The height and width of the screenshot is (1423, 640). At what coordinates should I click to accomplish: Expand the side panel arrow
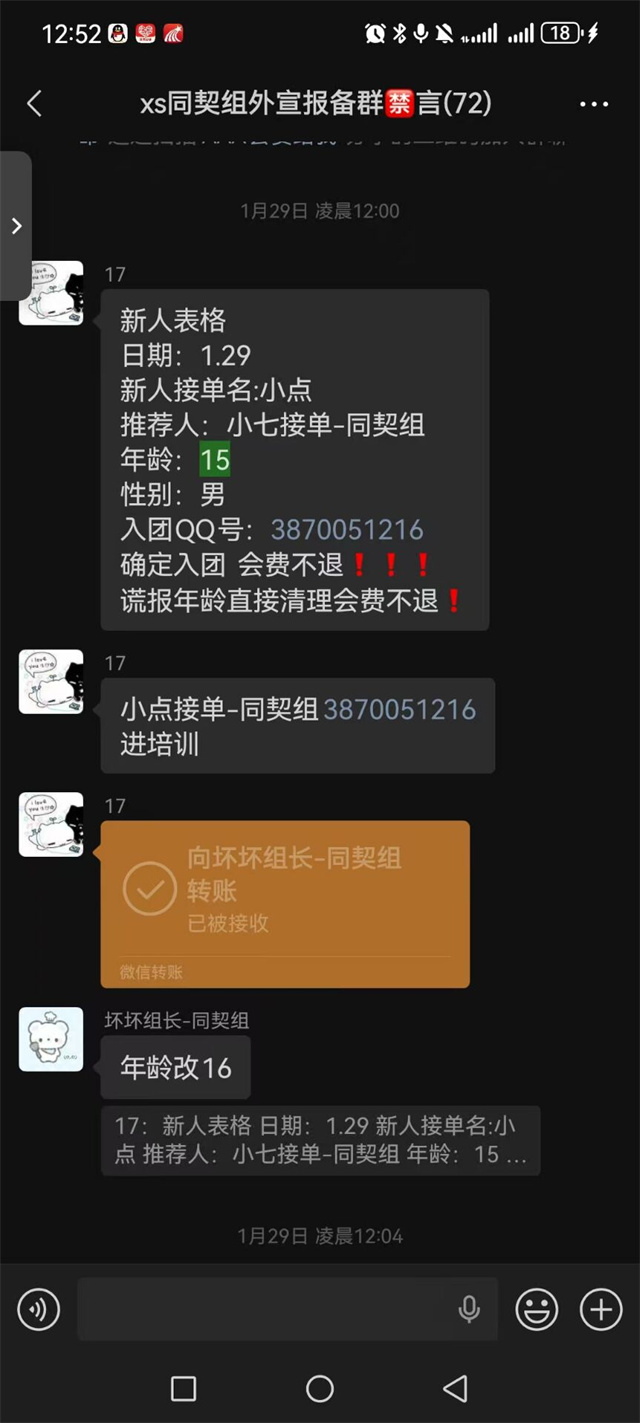(x=16, y=226)
